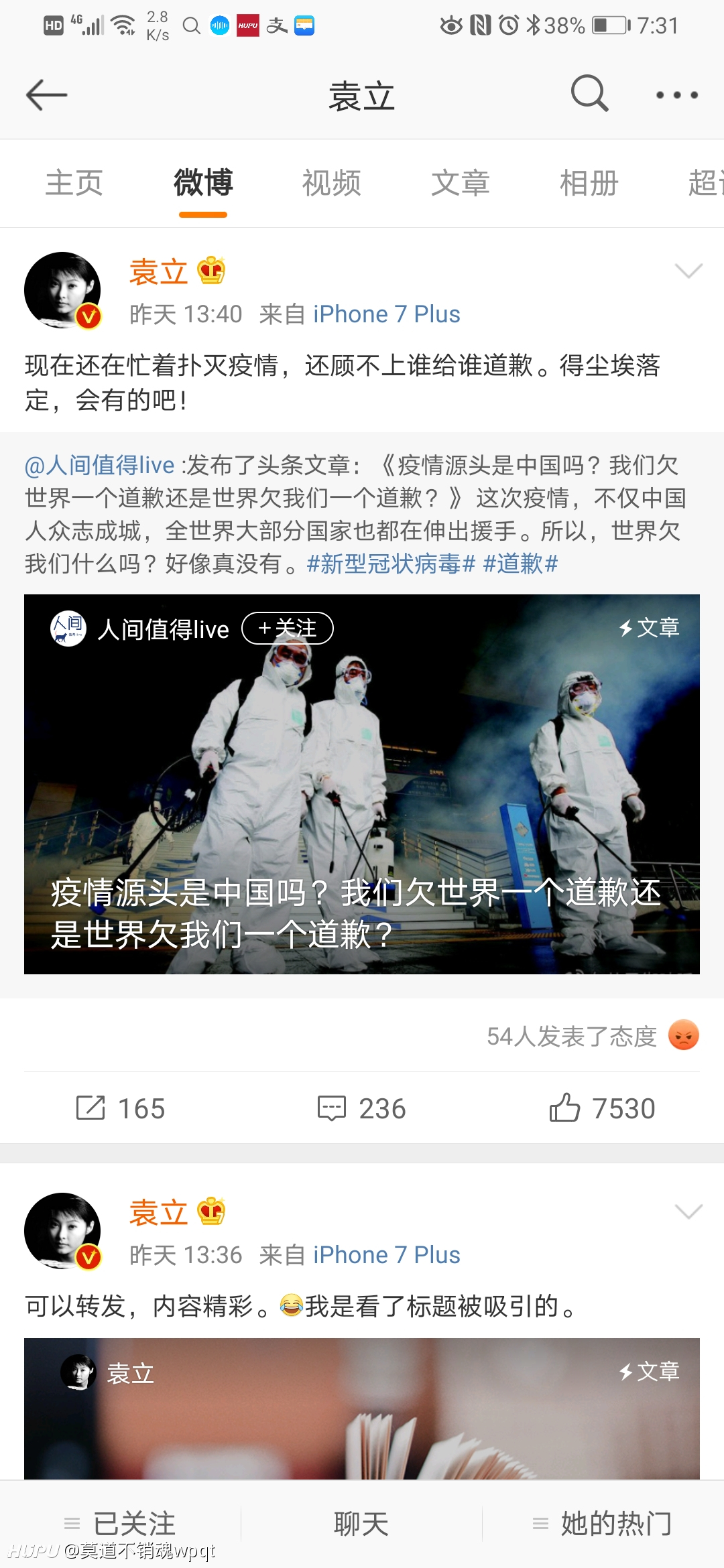Open the article card 疫情源头是中国吗
724x1568 pixels.
coord(362,784)
